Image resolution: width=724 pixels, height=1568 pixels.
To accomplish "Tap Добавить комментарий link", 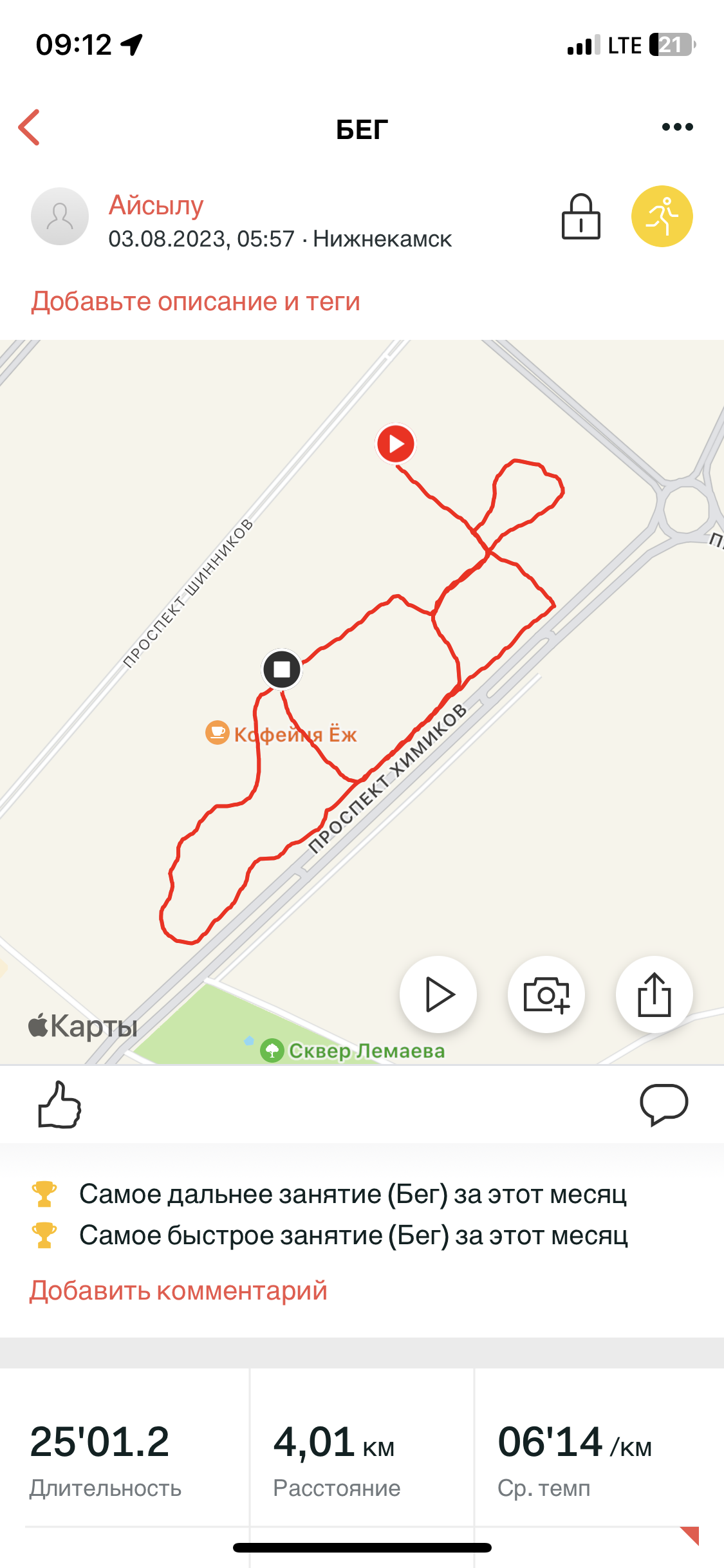I will click(178, 1291).
